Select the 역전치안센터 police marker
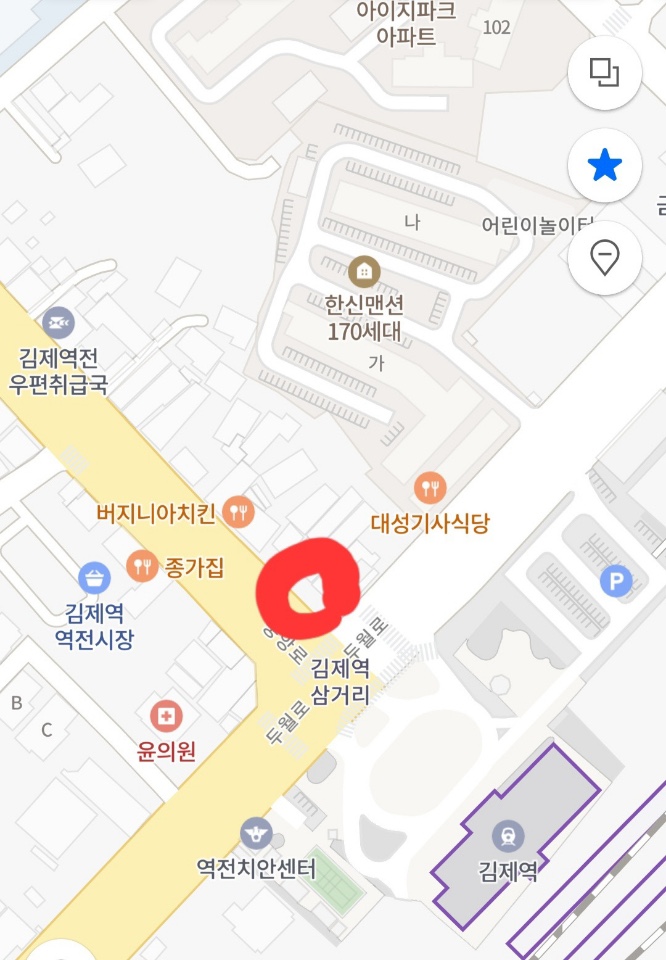The height and width of the screenshot is (960, 666). click(257, 833)
